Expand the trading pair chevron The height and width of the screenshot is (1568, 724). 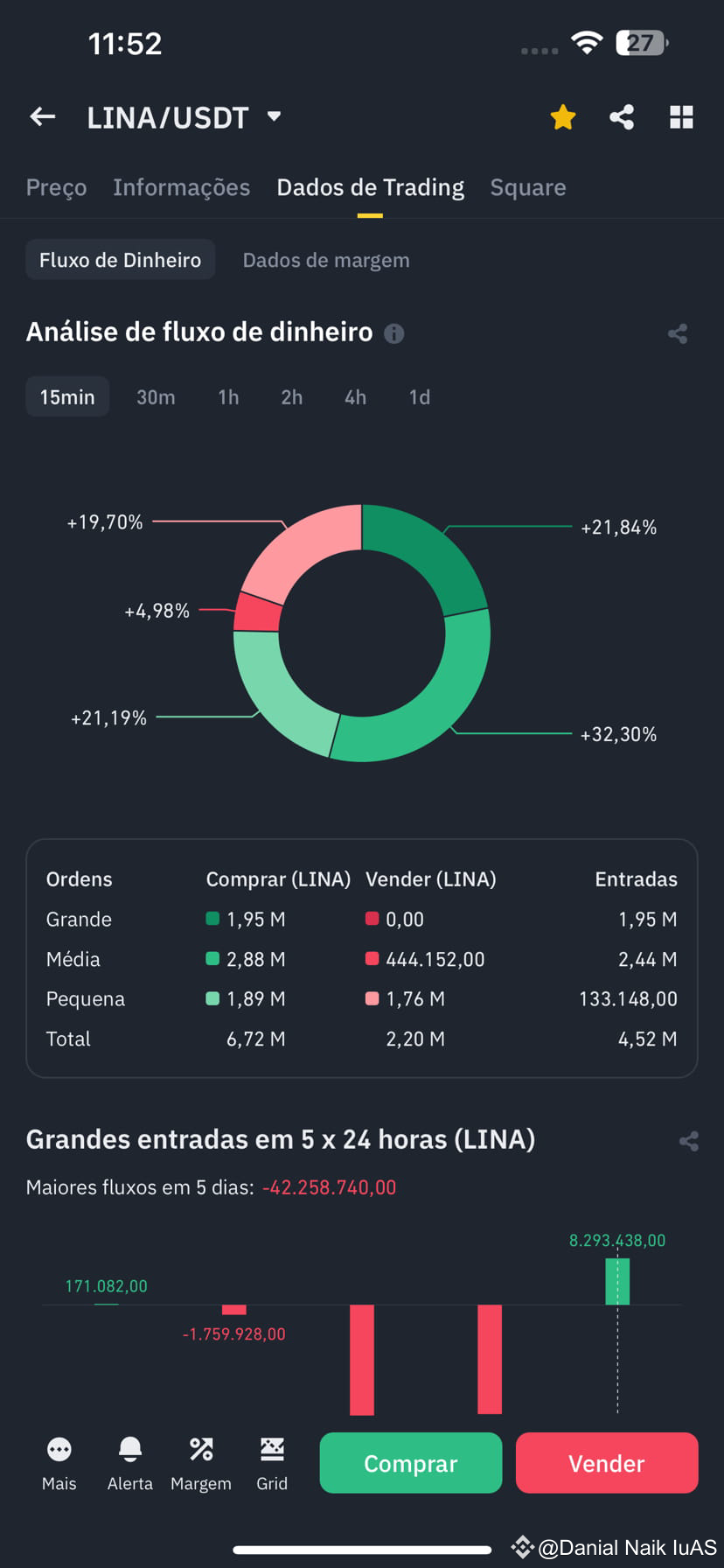(272, 116)
